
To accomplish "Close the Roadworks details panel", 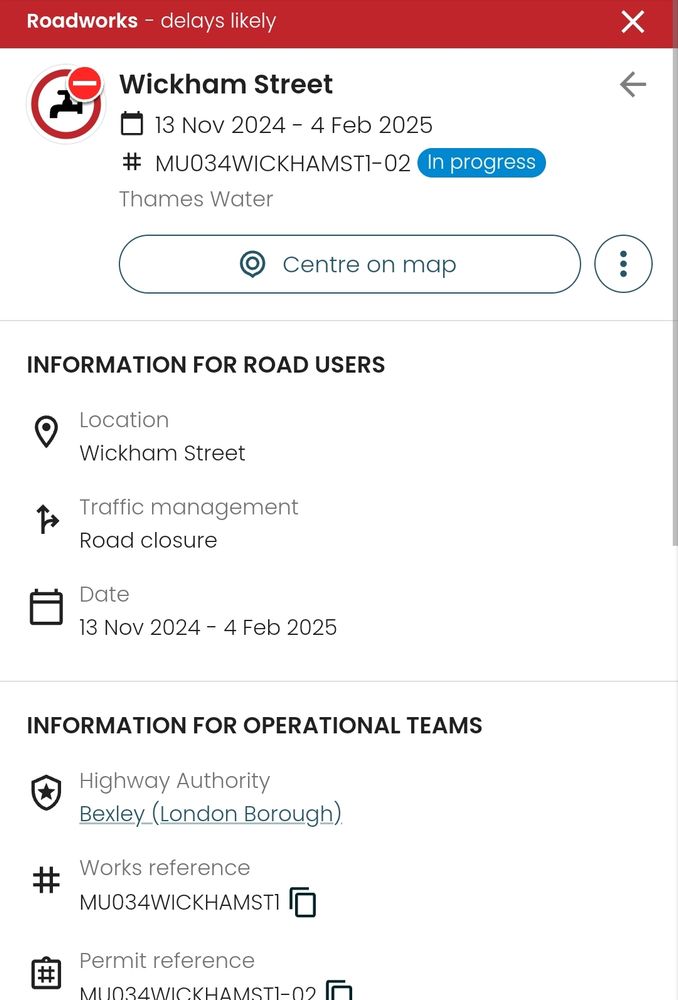I will pos(632,22).
